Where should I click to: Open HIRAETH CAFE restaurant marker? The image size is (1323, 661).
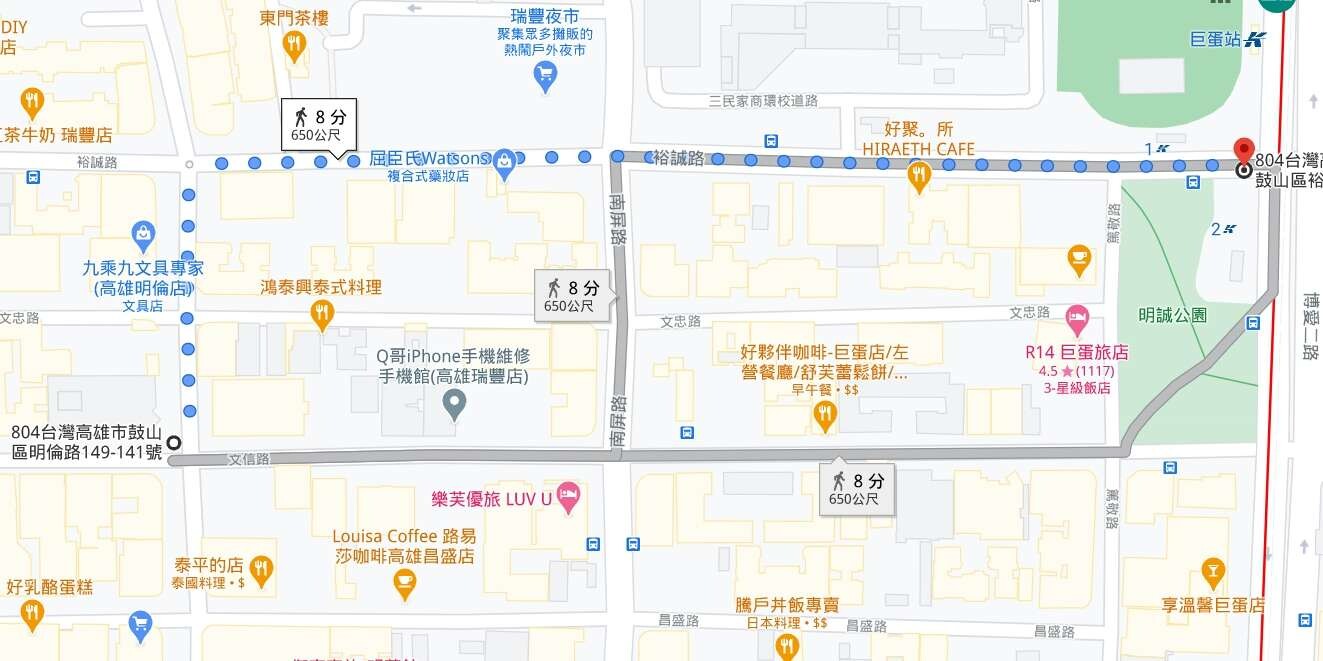(x=919, y=177)
